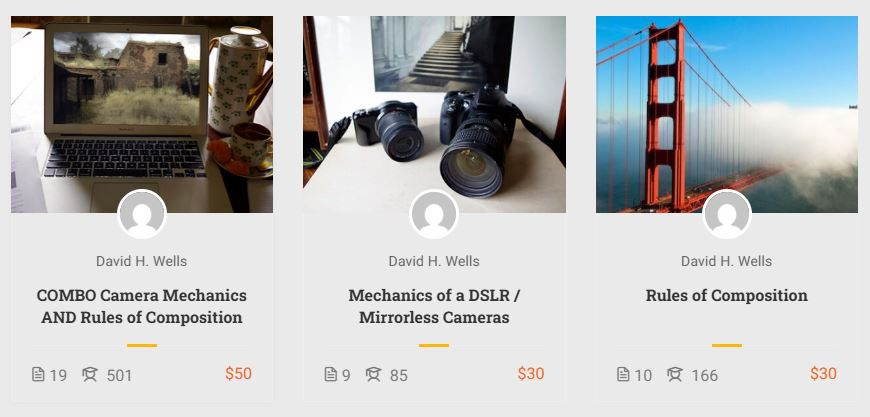Viewport: 870px width, 417px height.
Task: Open the Mechanics of a DSLR / Mirrorless Cameras course
Action: [x=434, y=307]
